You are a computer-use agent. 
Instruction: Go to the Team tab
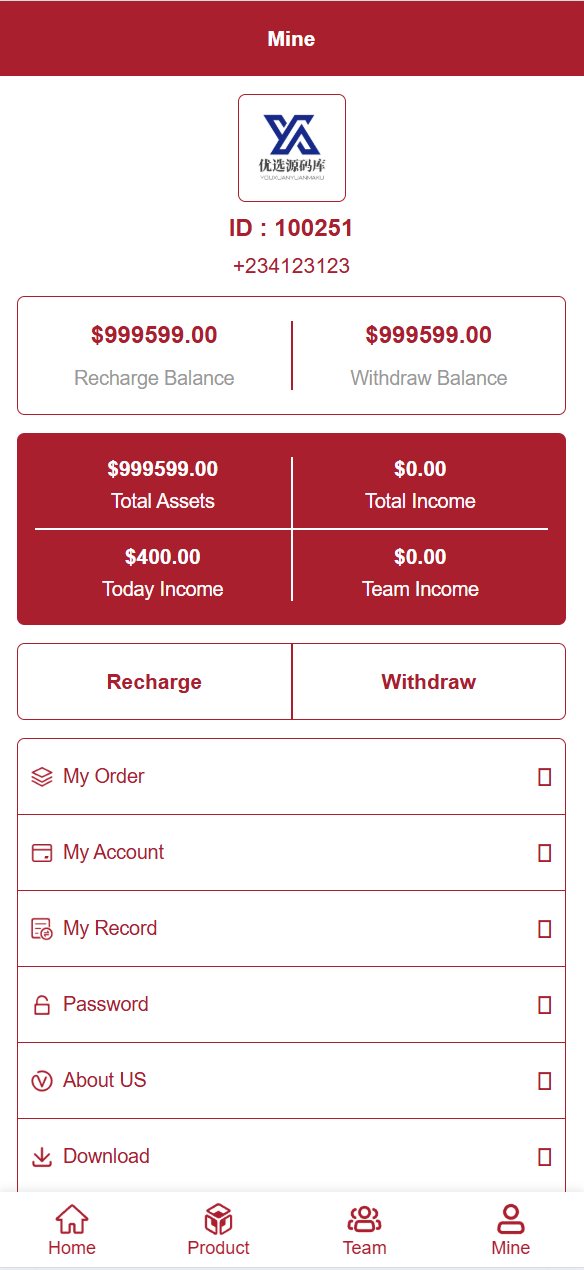click(x=364, y=1230)
